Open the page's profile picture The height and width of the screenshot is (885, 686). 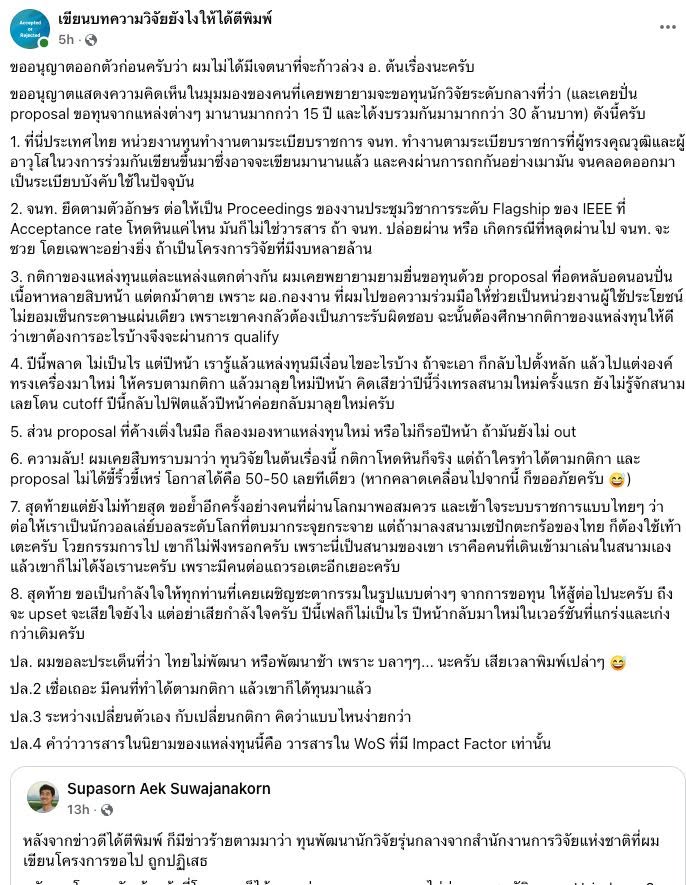[30, 29]
